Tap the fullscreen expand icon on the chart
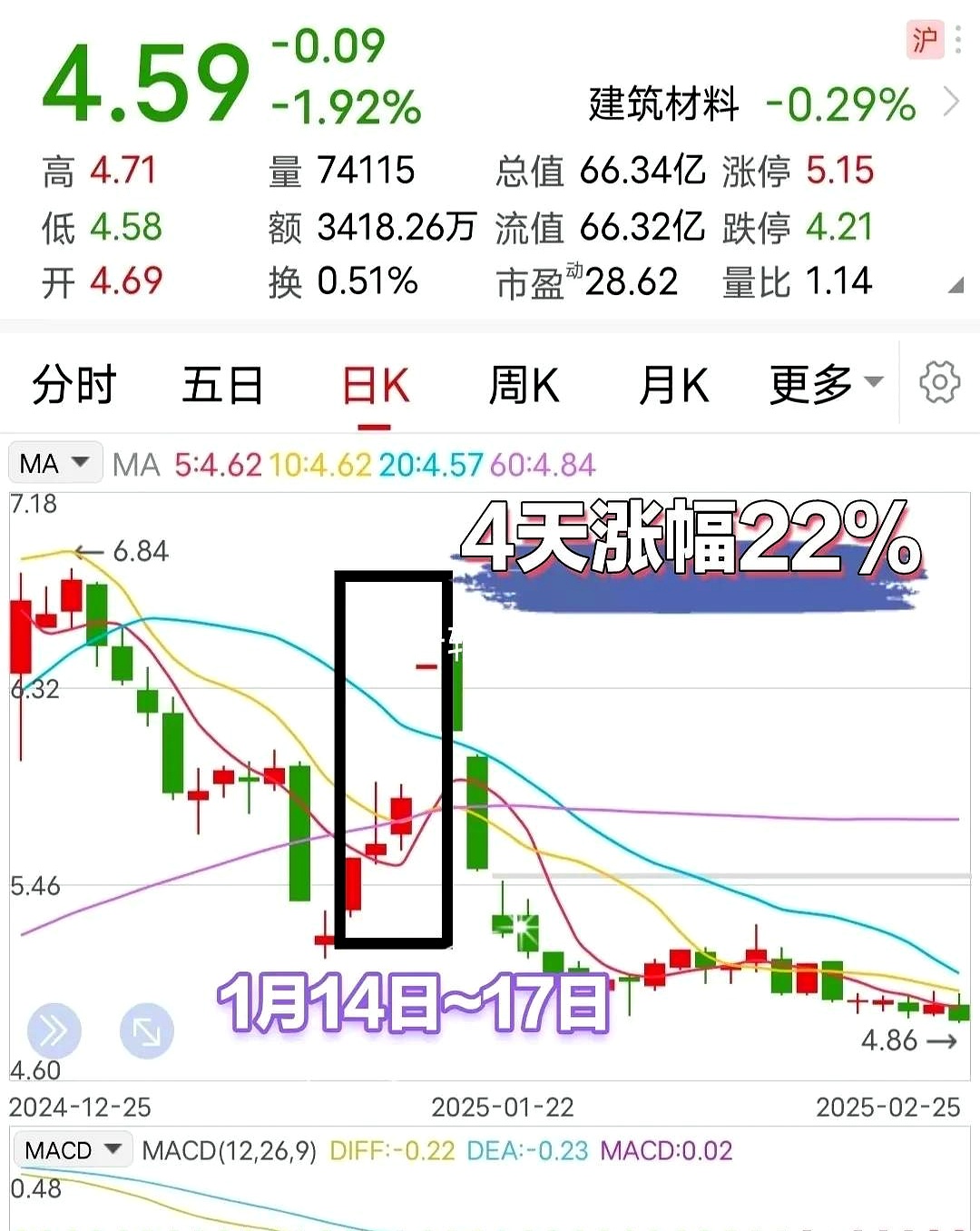Image resolution: width=980 pixels, height=1231 pixels. click(145, 1029)
